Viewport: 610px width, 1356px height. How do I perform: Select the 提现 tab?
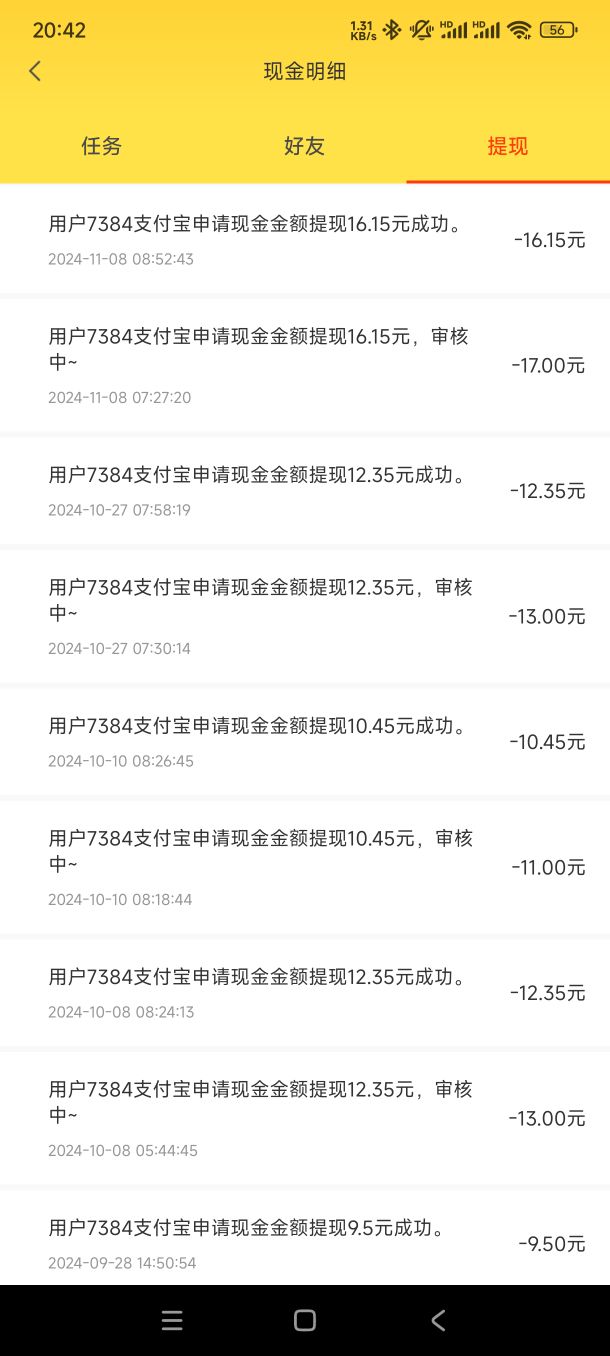click(507, 146)
